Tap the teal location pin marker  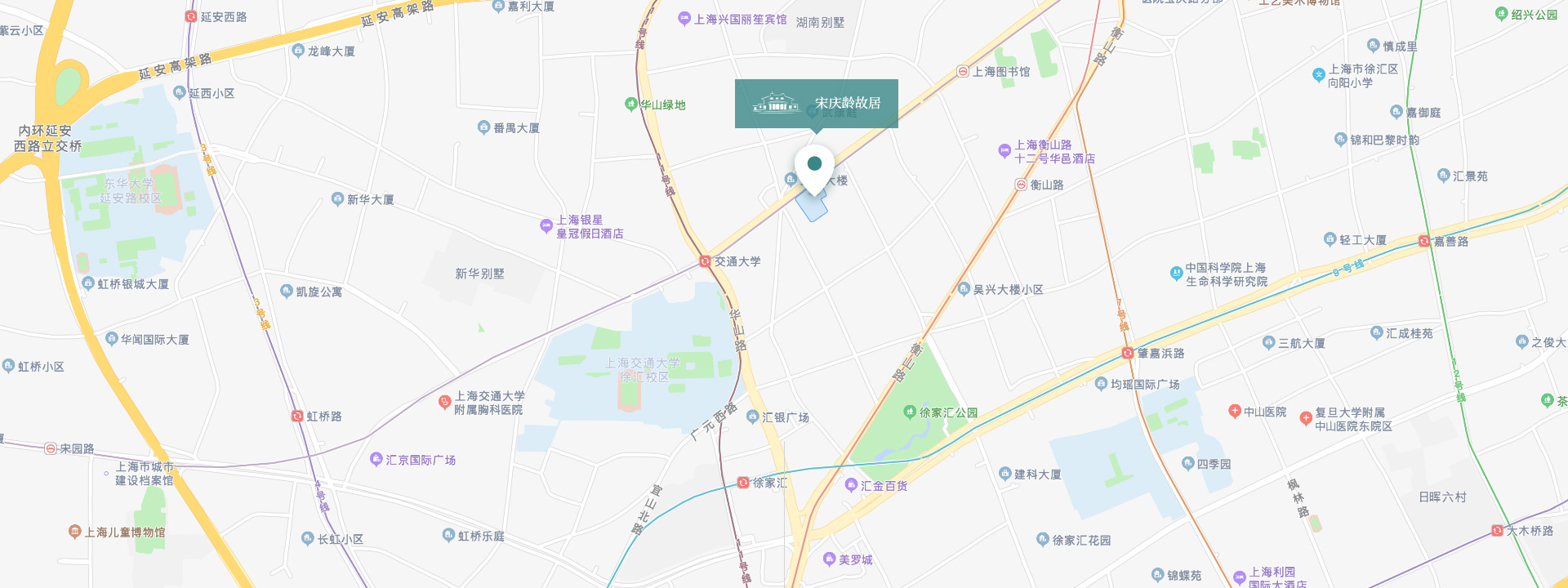coord(814,166)
